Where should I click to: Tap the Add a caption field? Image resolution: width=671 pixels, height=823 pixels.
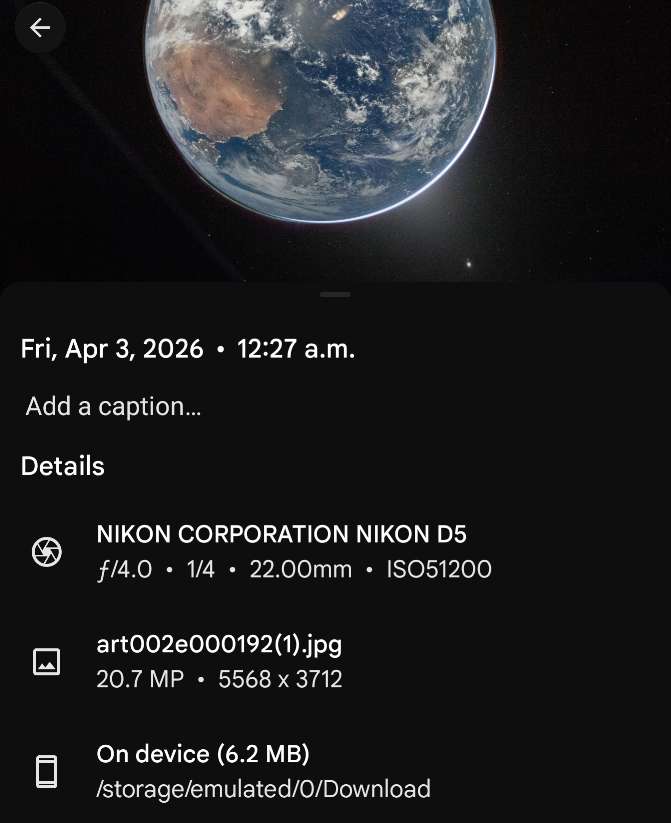tap(113, 407)
